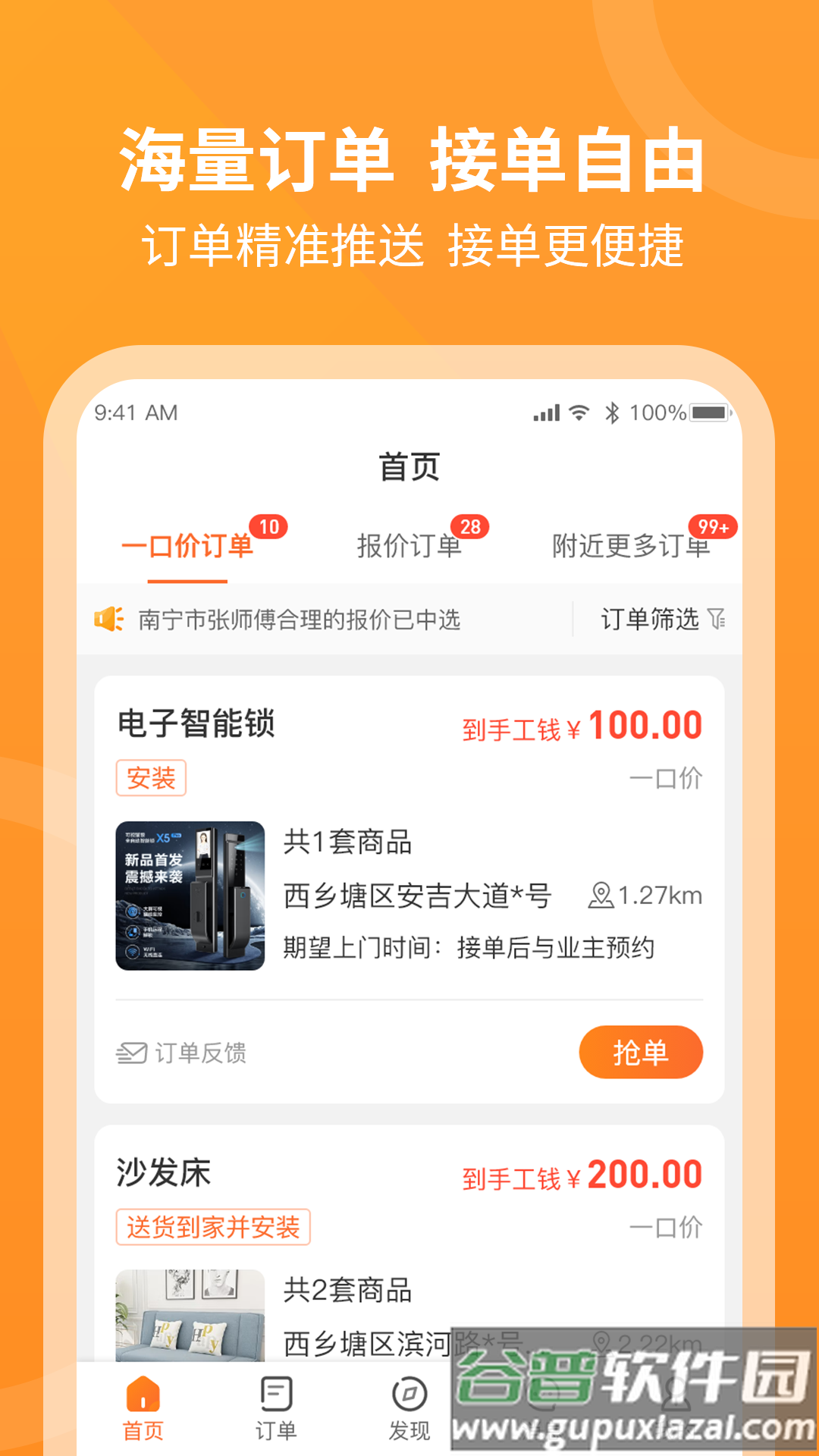Tap the Wi-Fi icon in the status bar
819x1456 pixels.
pyautogui.click(x=578, y=413)
